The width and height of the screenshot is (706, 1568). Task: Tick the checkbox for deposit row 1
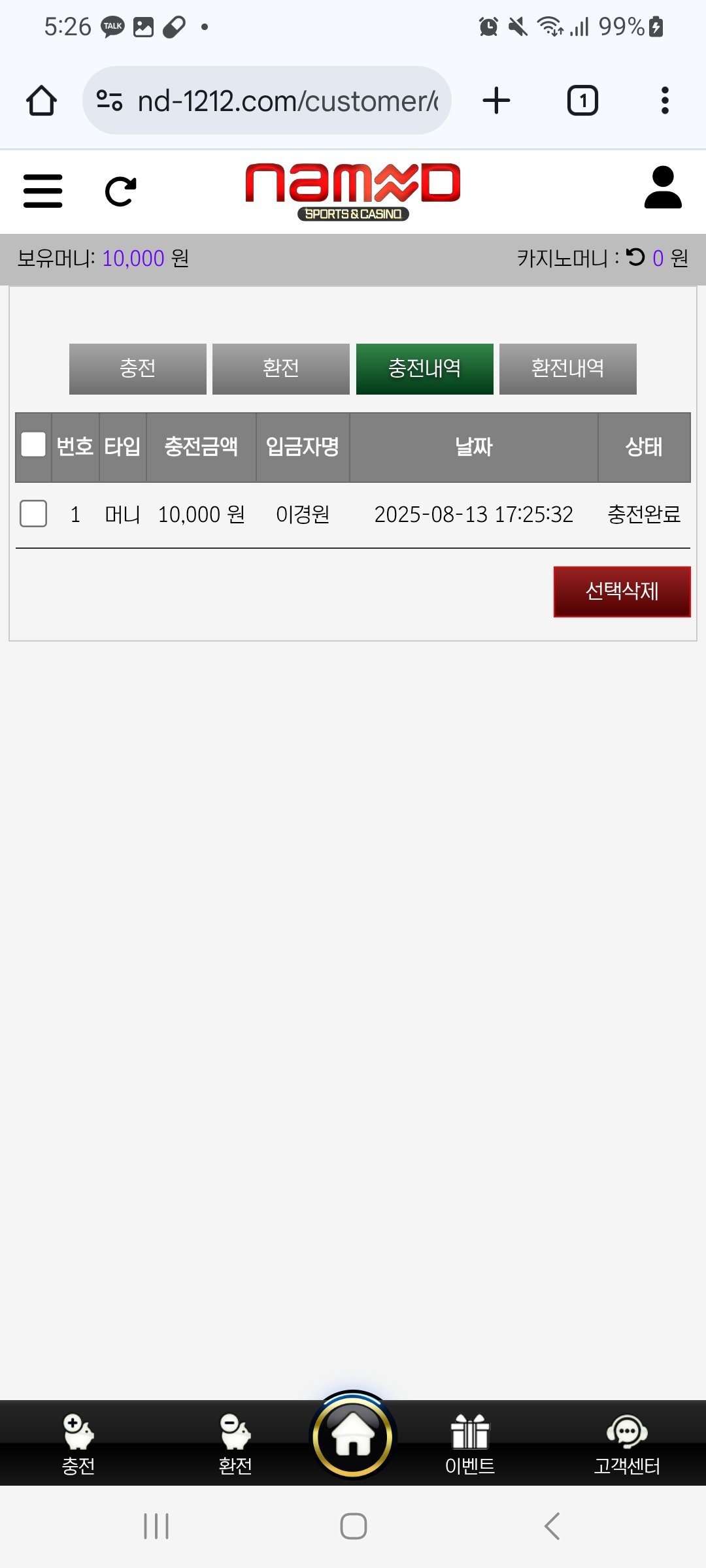click(x=33, y=514)
